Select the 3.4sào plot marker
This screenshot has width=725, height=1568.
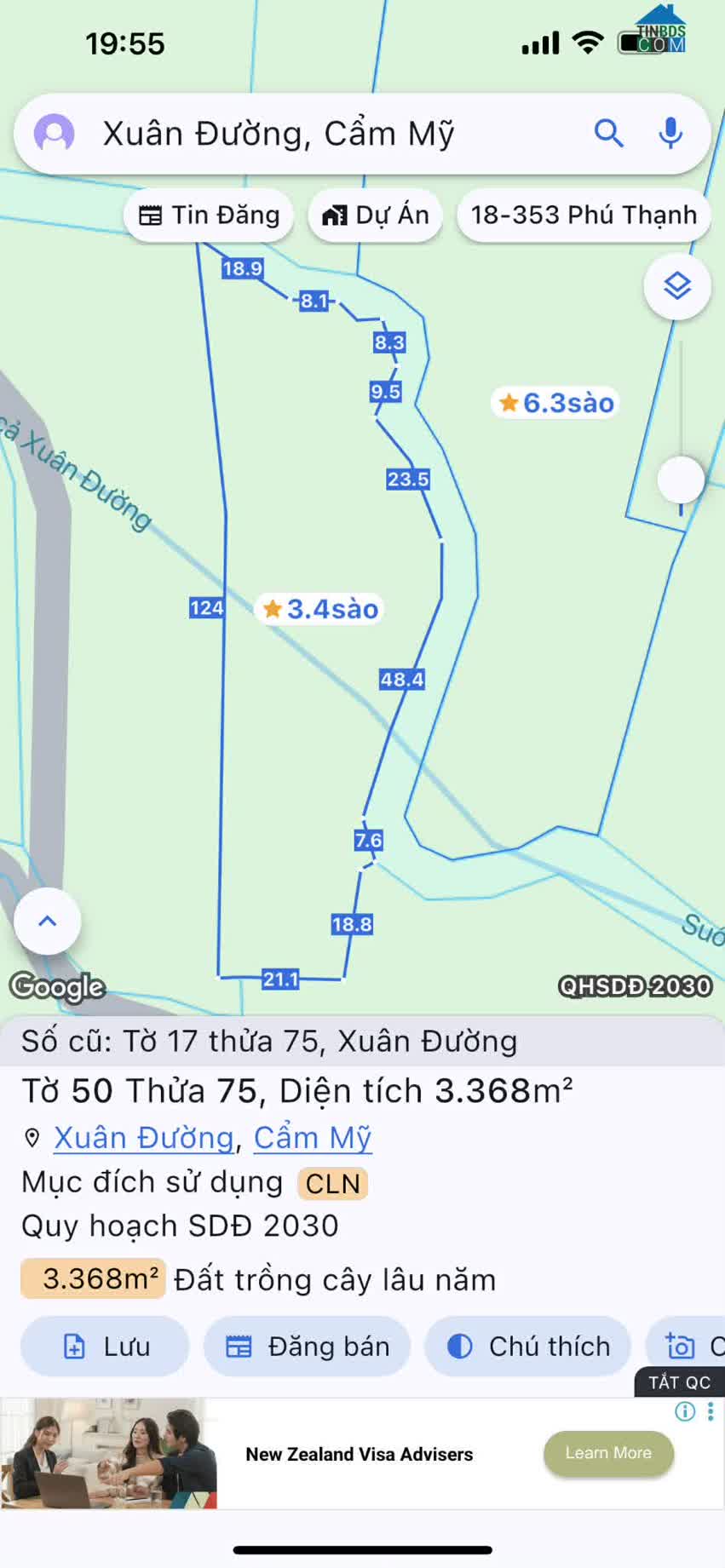tap(320, 609)
